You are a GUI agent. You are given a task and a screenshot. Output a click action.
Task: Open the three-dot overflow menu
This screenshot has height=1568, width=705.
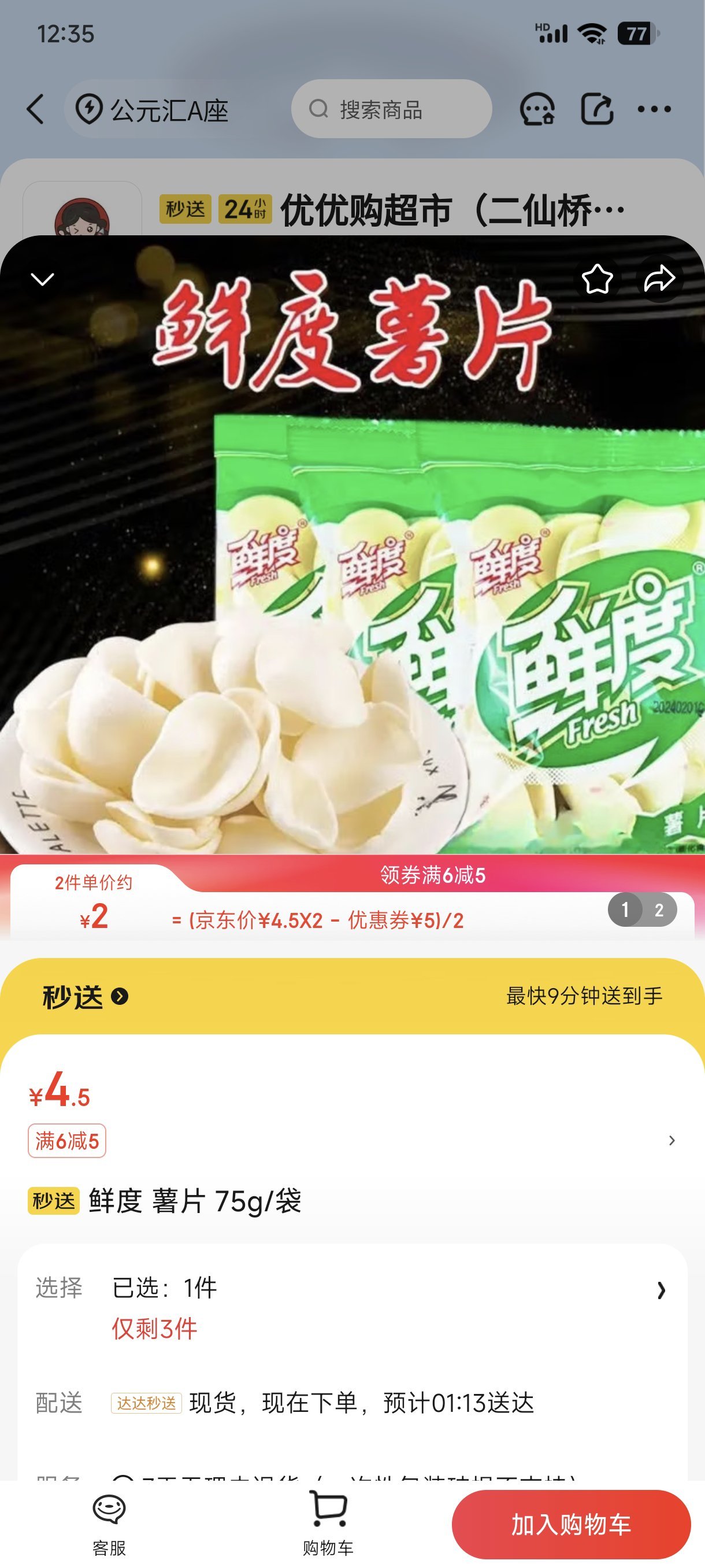click(654, 110)
